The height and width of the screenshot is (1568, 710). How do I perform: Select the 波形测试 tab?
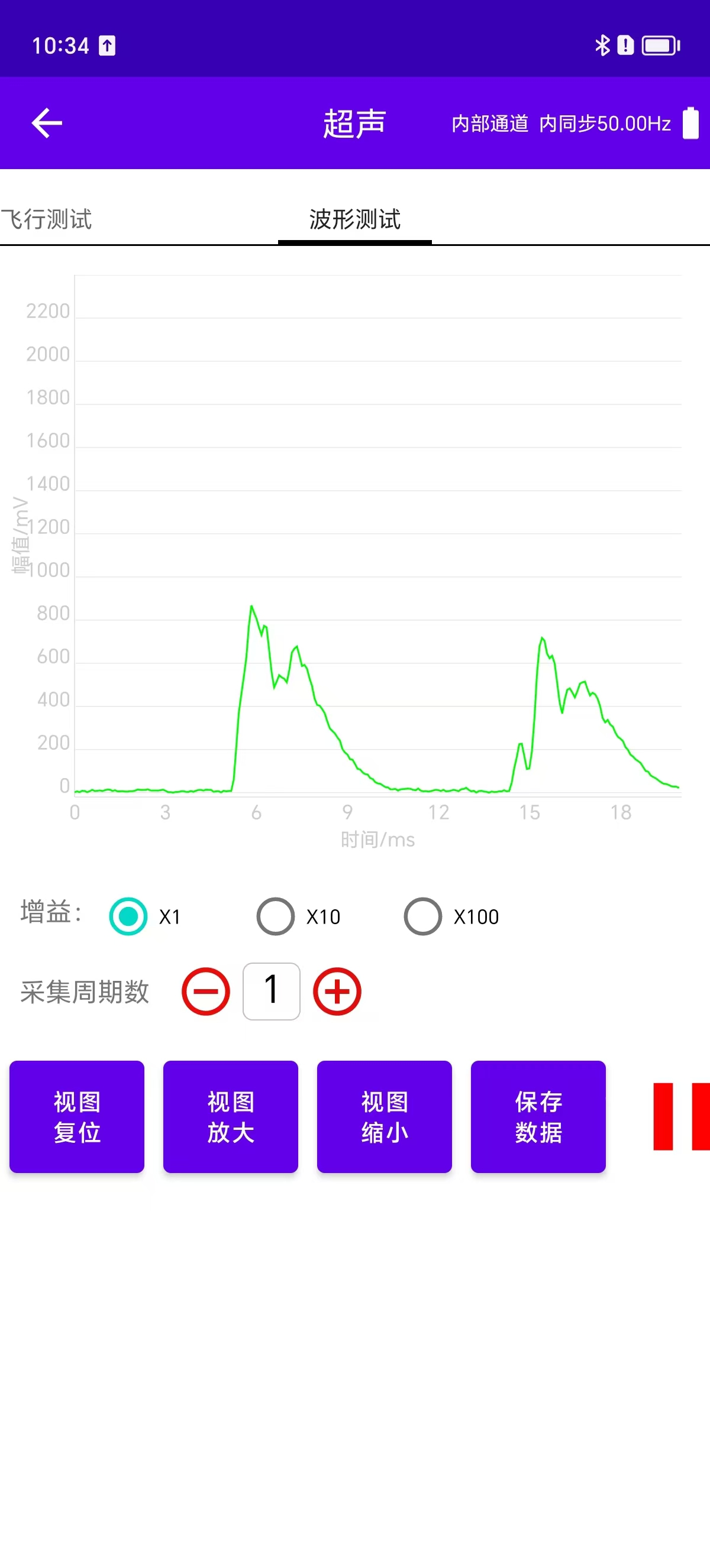[x=354, y=219]
